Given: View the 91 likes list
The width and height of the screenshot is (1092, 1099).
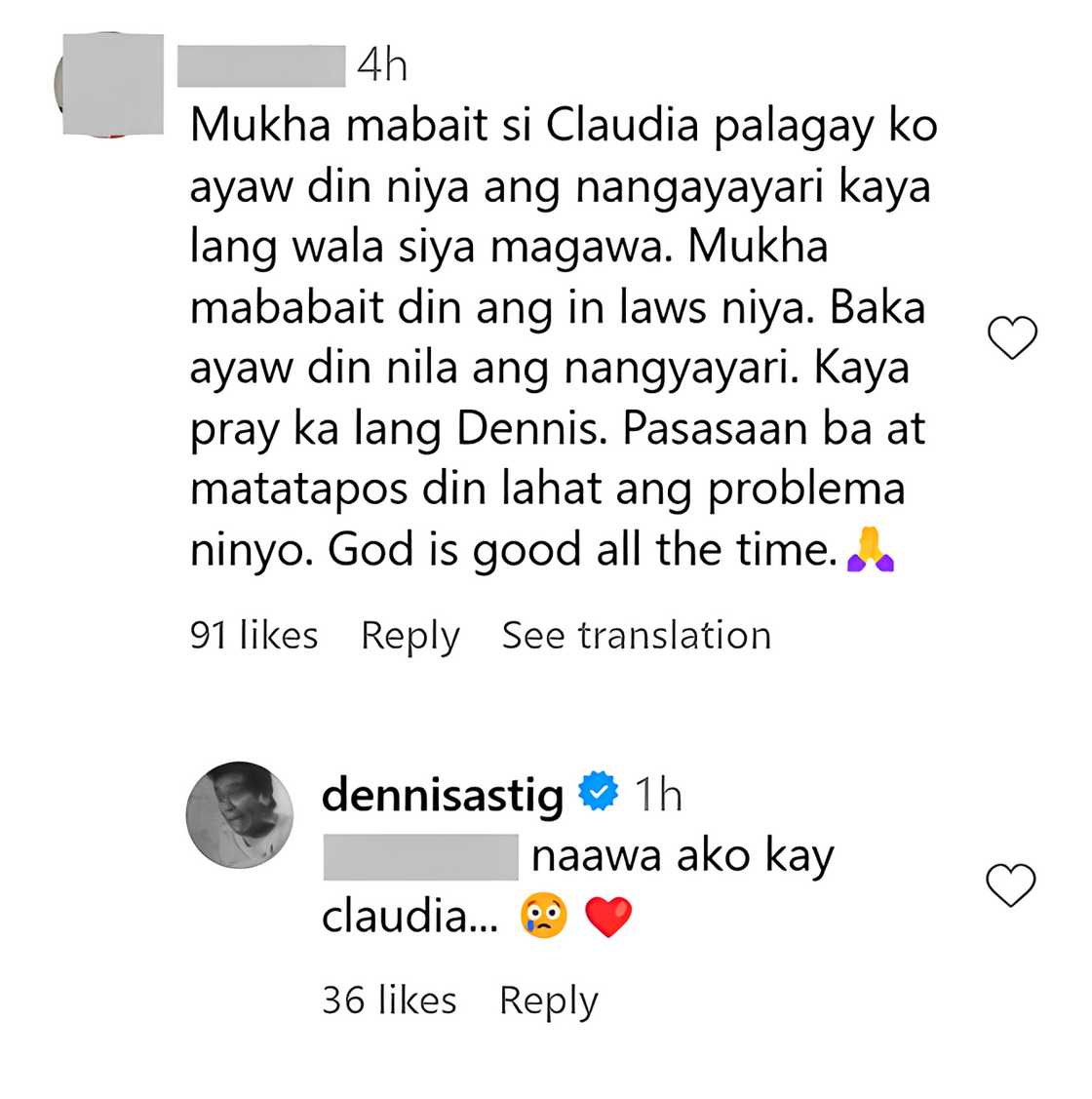Looking at the screenshot, I should (x=253, y=636).
